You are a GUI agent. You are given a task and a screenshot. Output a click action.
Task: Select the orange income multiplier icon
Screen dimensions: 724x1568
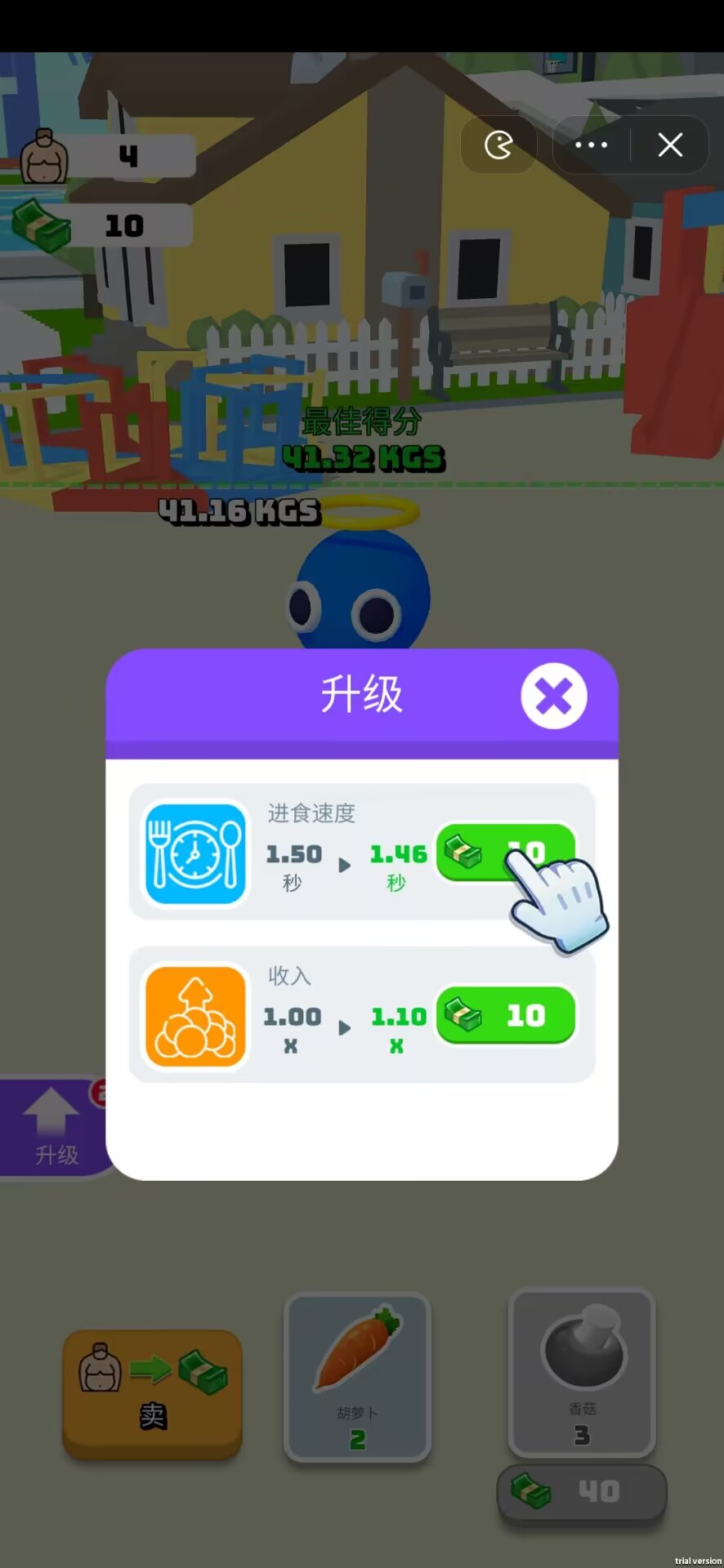194,1015
